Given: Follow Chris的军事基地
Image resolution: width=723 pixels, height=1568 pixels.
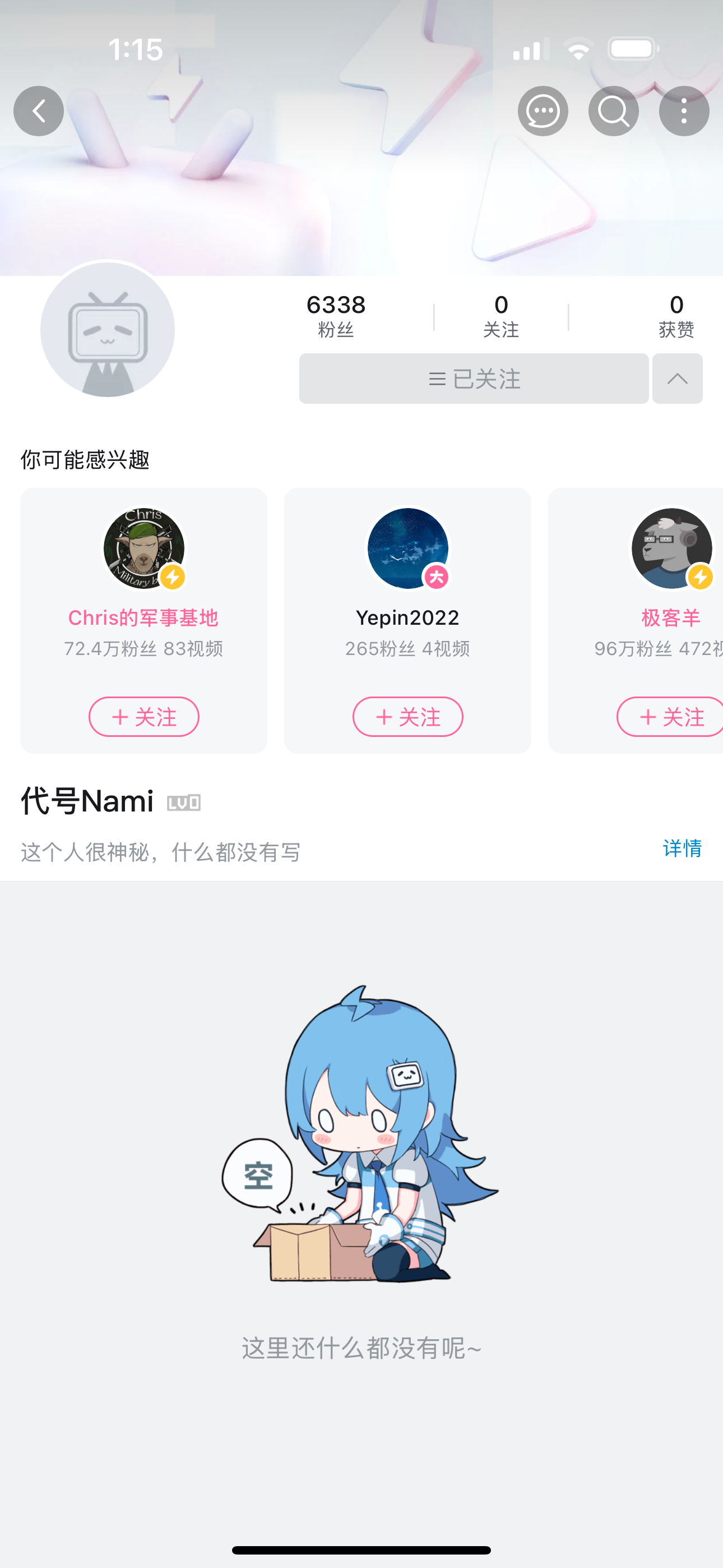Looking at the screenshot, I should point(143,717).
